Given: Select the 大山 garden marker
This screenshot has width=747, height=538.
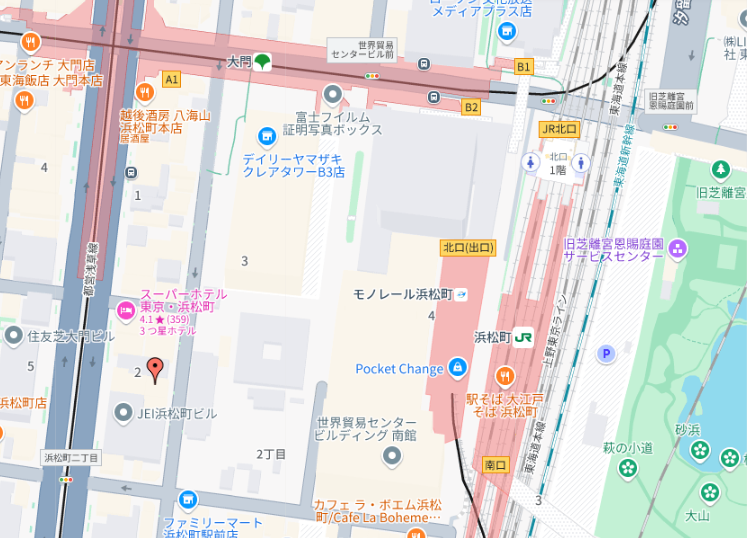Looking at the screenshot, I should [709, 492].
